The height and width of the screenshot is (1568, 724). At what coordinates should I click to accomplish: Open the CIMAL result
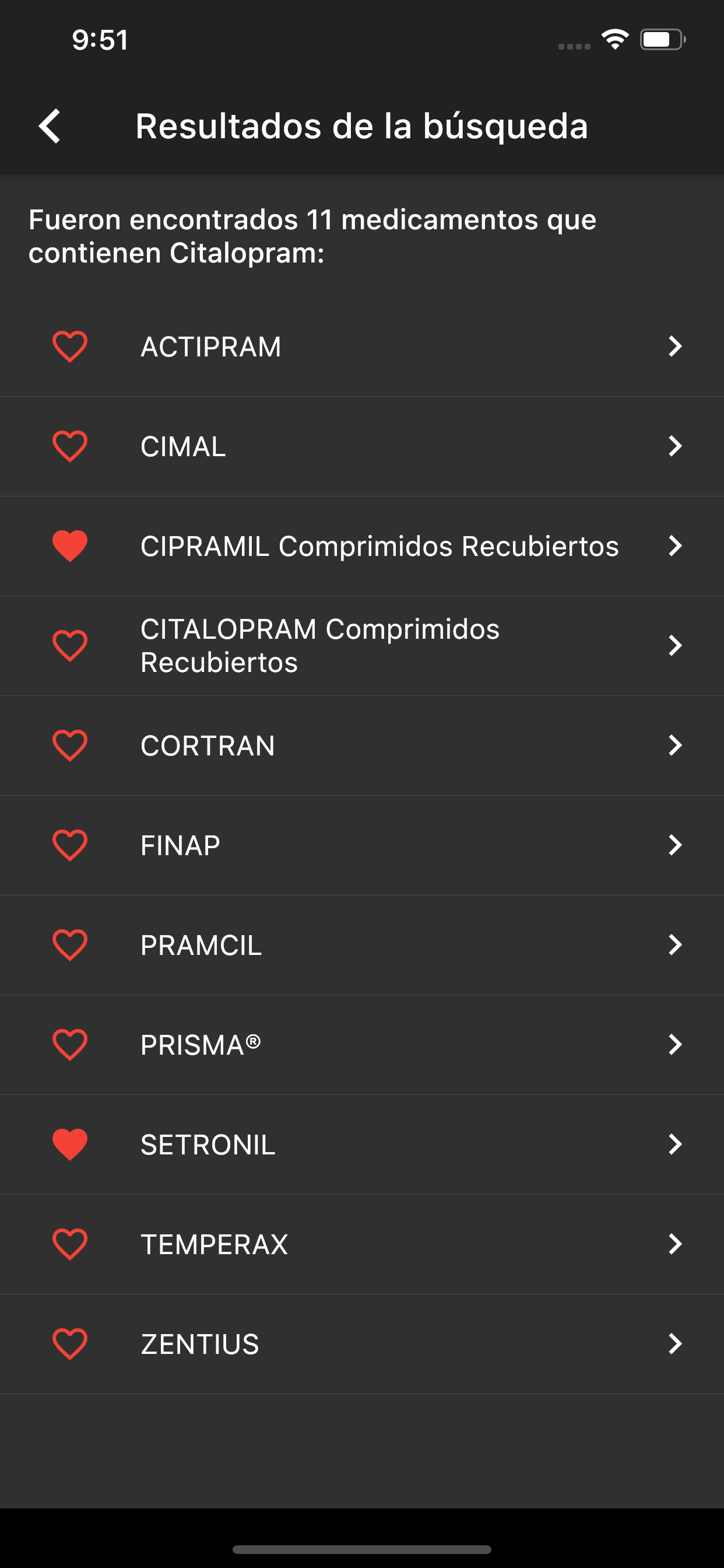(x=362, y=447)
